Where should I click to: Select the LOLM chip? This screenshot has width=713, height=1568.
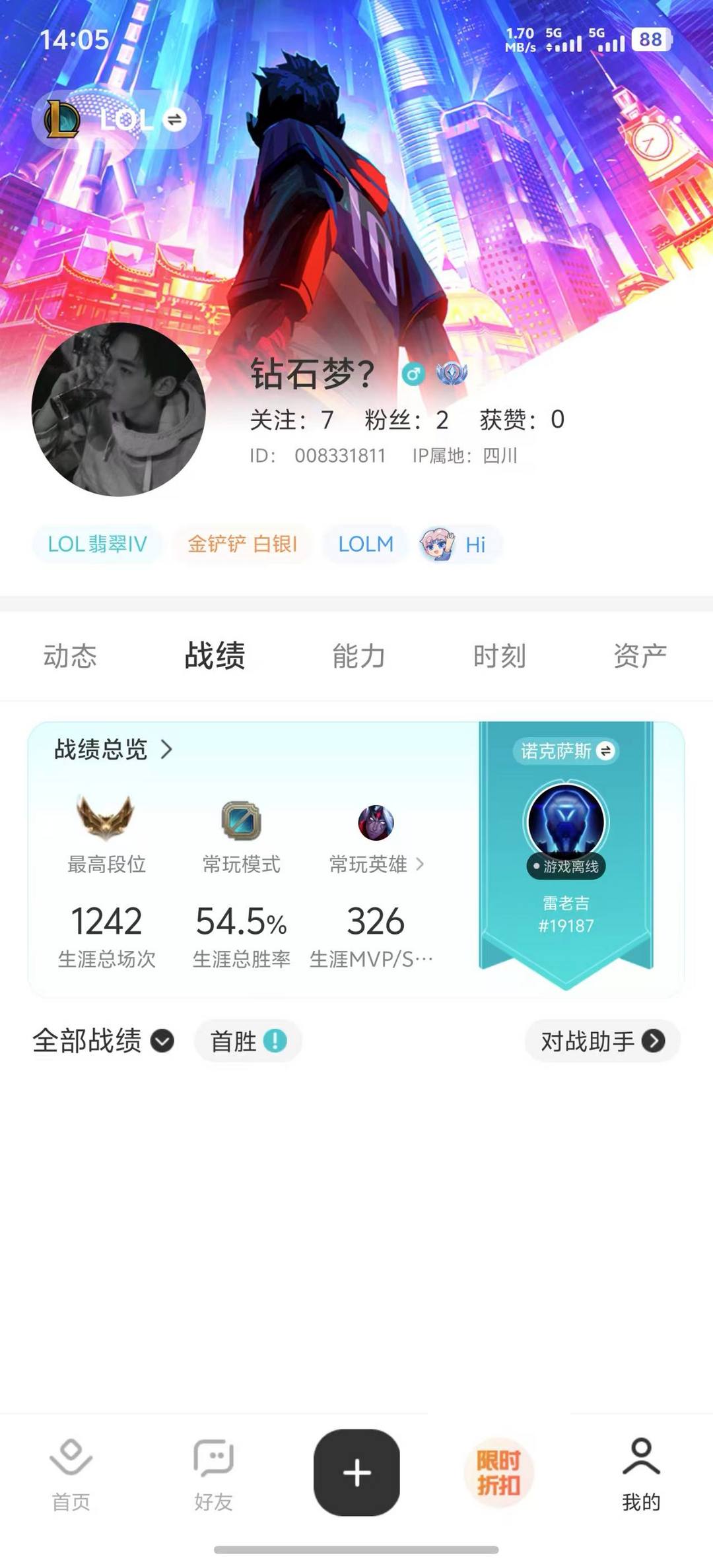coord(366,544)
